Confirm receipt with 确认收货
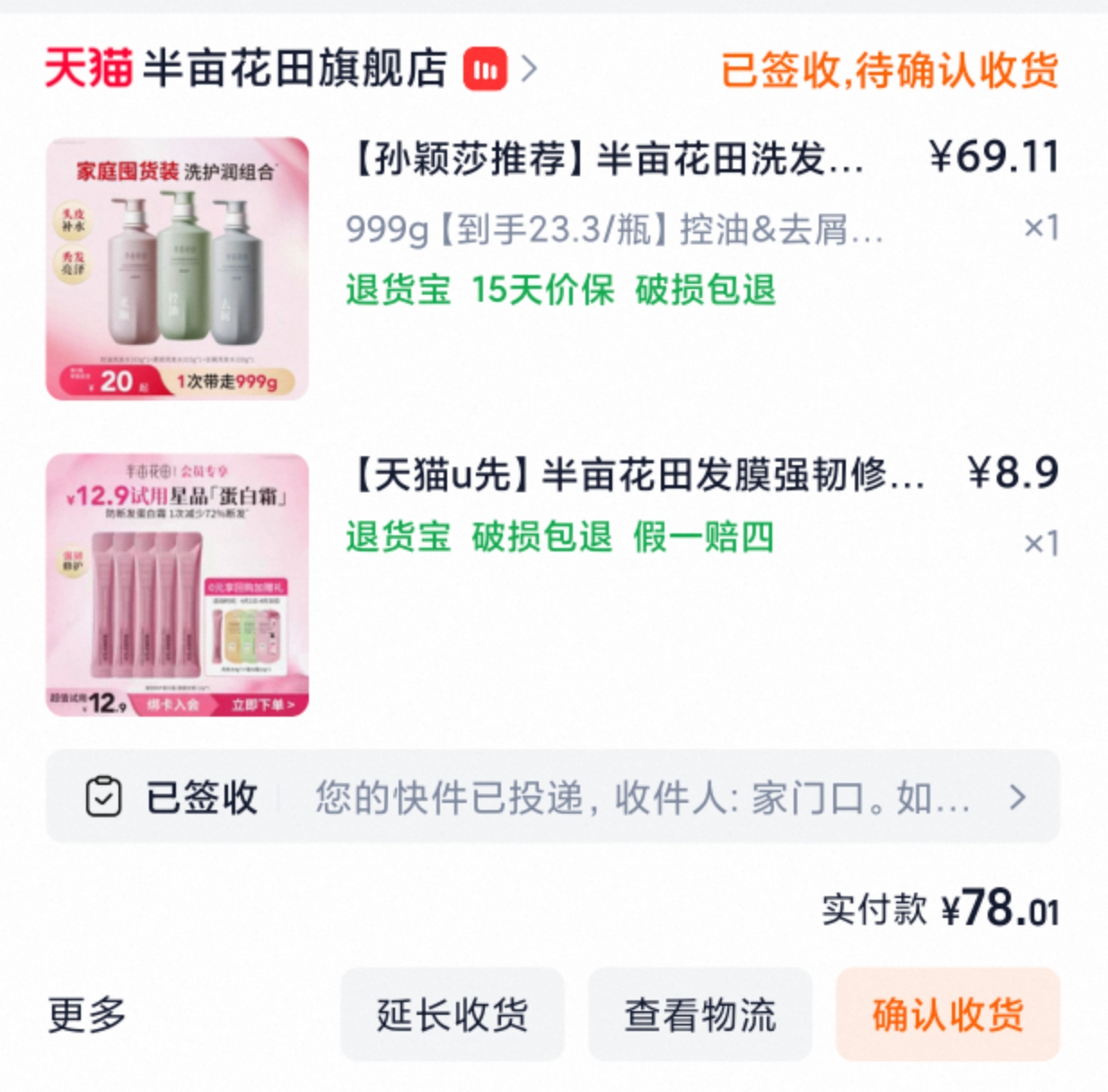The image size is (1108, 1092). pos(947,1015)
